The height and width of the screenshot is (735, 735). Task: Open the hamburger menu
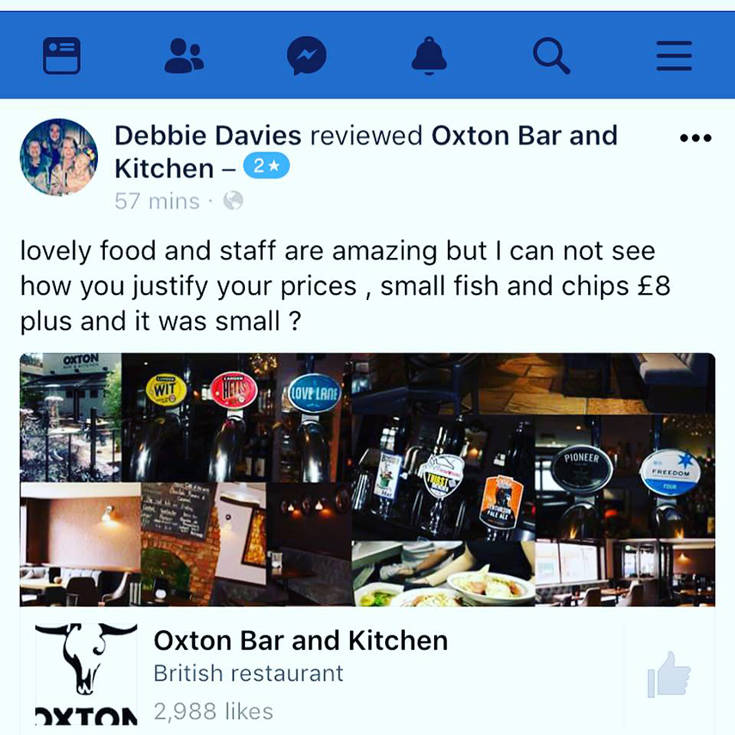click(674, 56)
